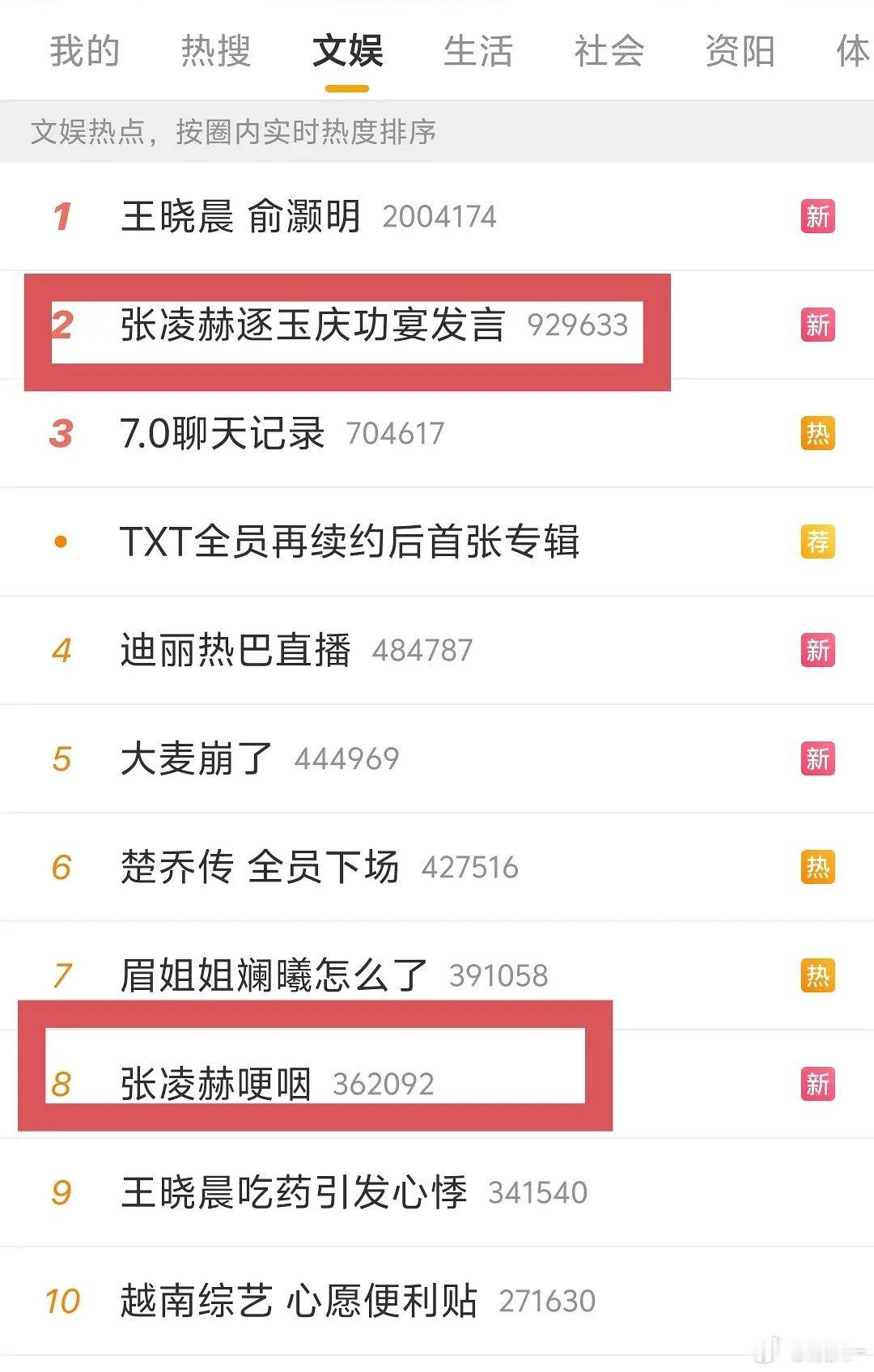Open topic 大麦崩了
The height and width of the screenshot is (1372, 874).
click(x=197, y=758)
